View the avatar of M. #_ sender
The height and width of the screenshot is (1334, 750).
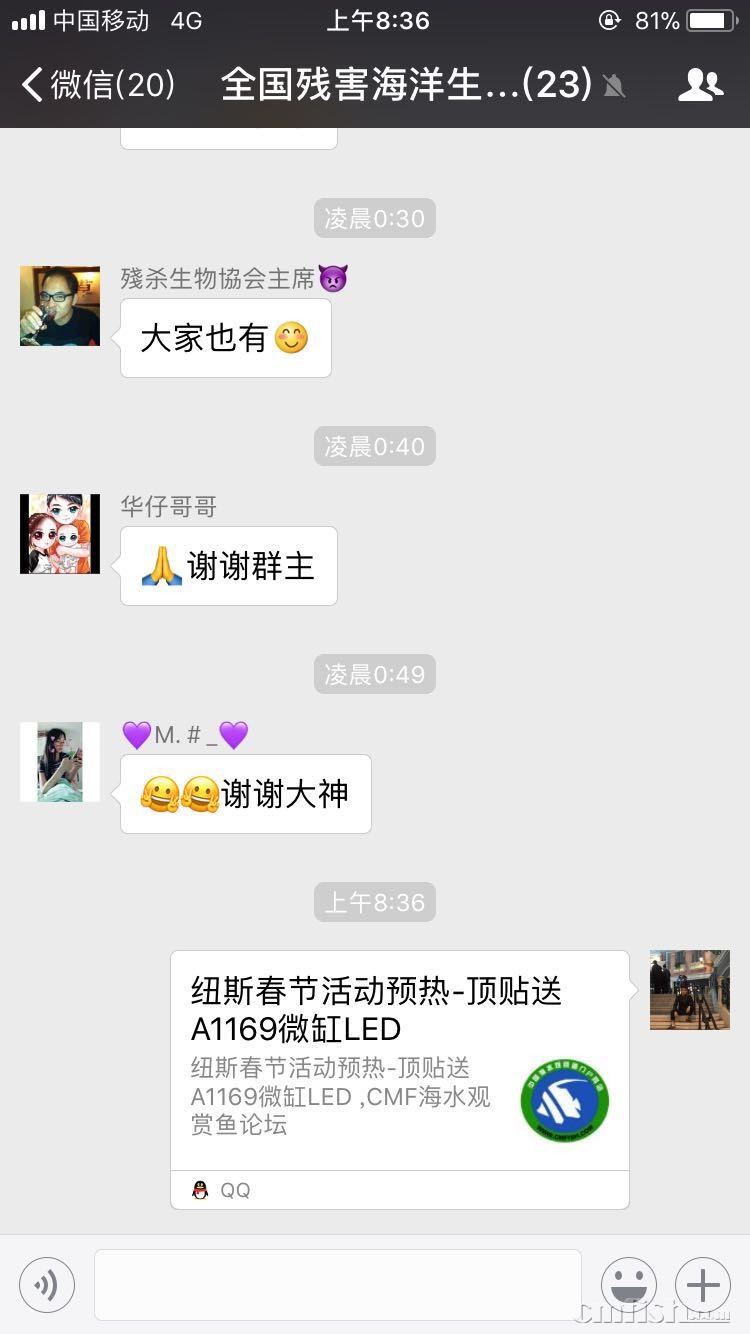click(60, 762)
